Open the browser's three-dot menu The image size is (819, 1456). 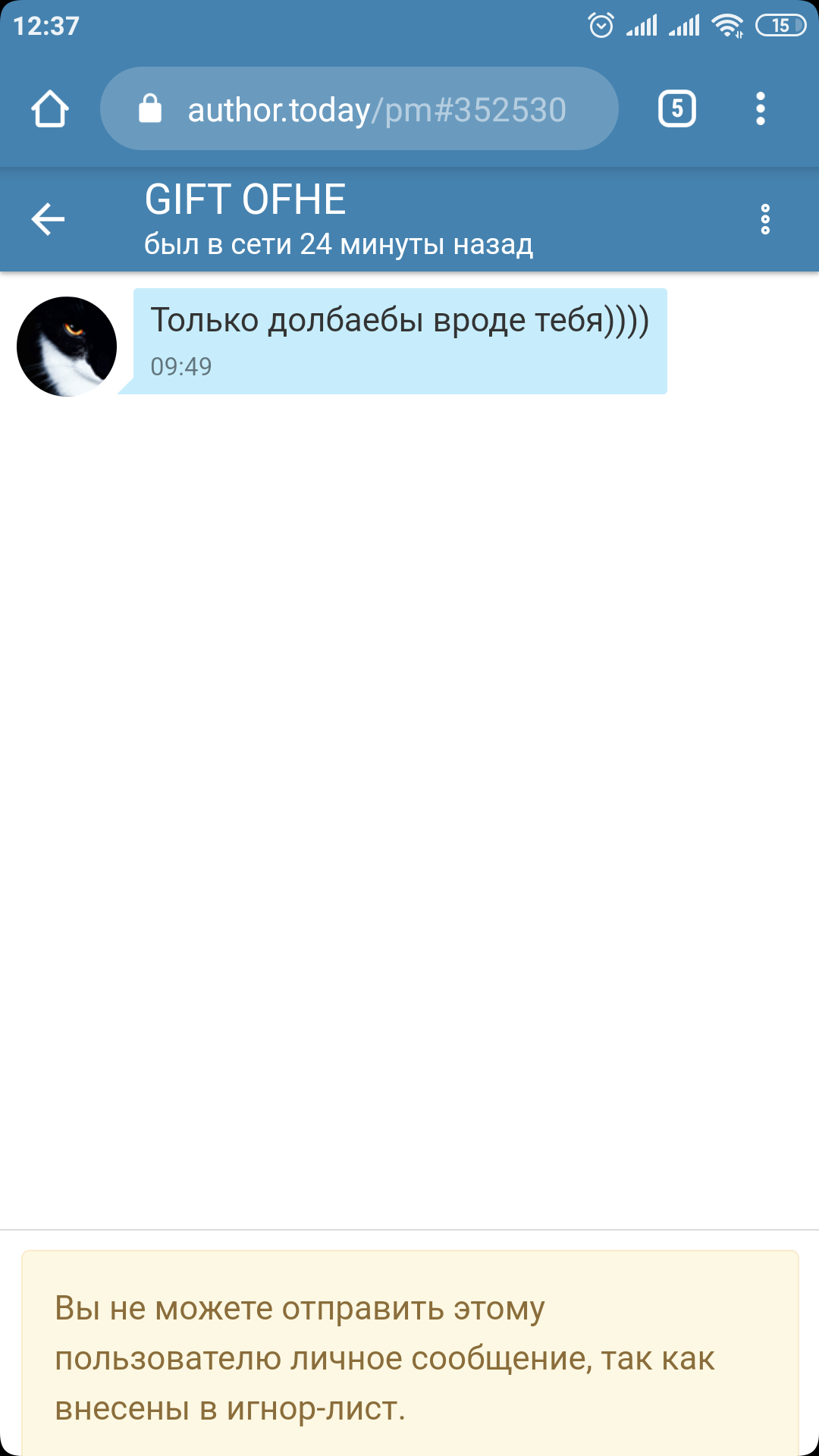click(761, 109)
